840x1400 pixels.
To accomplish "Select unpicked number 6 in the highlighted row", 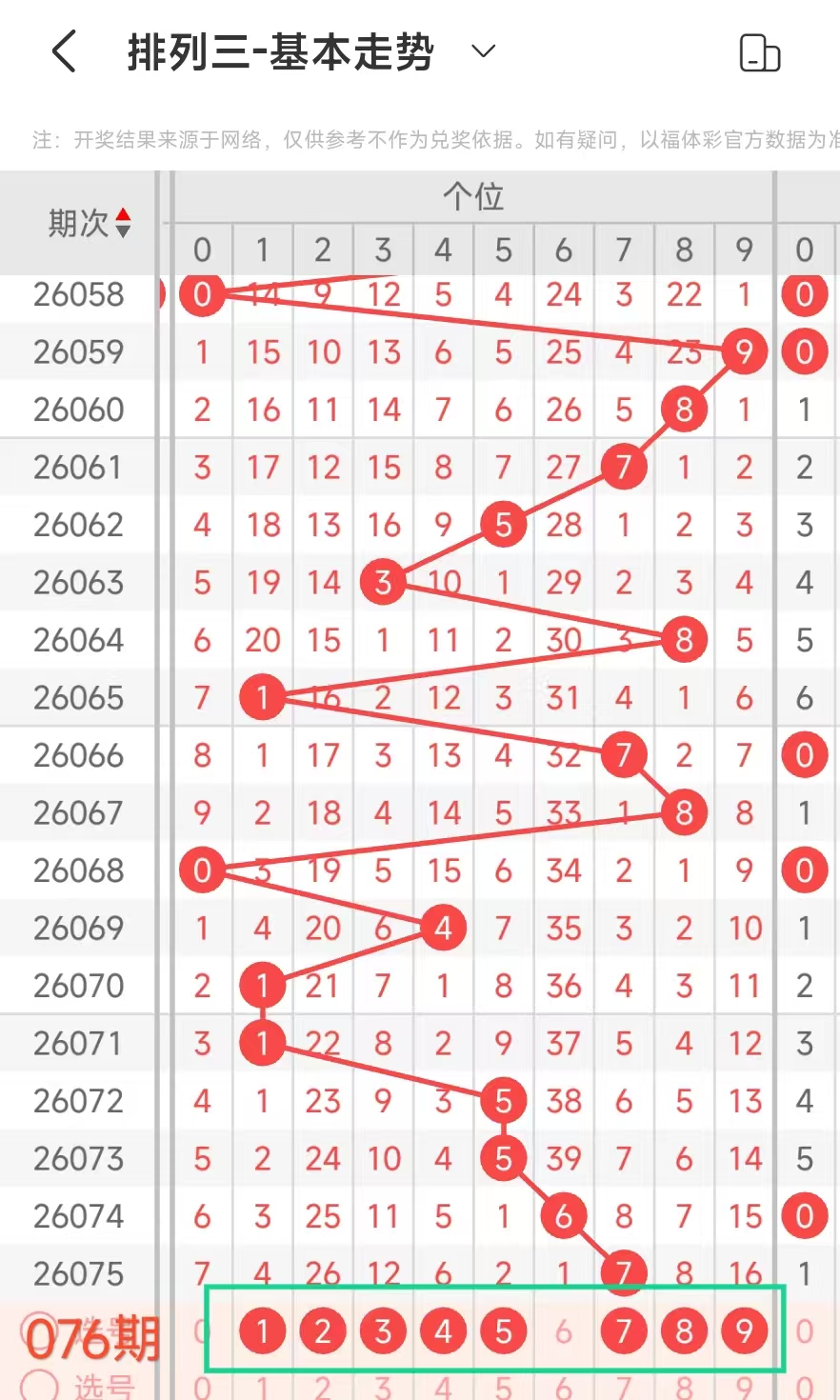I will 563,1331.
